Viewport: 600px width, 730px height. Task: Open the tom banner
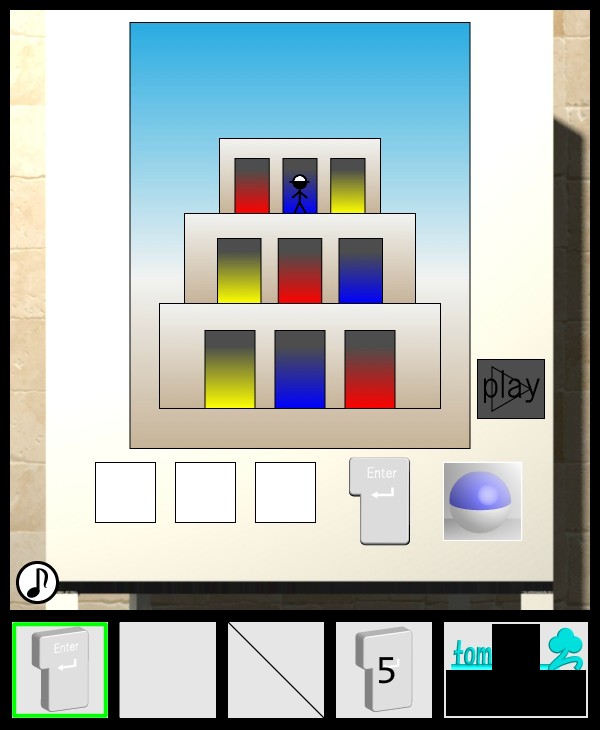coord(516,669)
